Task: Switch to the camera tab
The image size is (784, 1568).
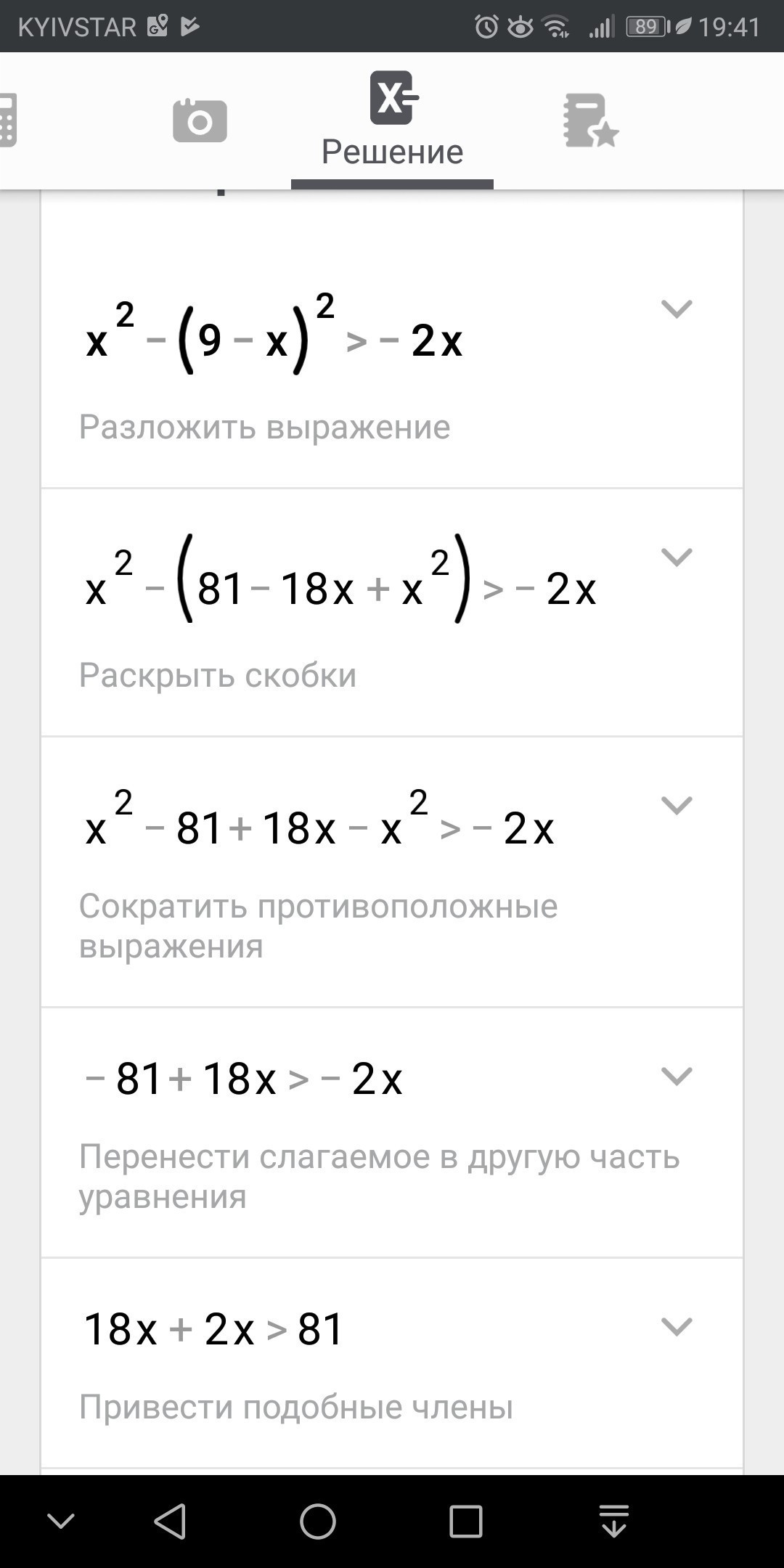Action: click(200, 121)
